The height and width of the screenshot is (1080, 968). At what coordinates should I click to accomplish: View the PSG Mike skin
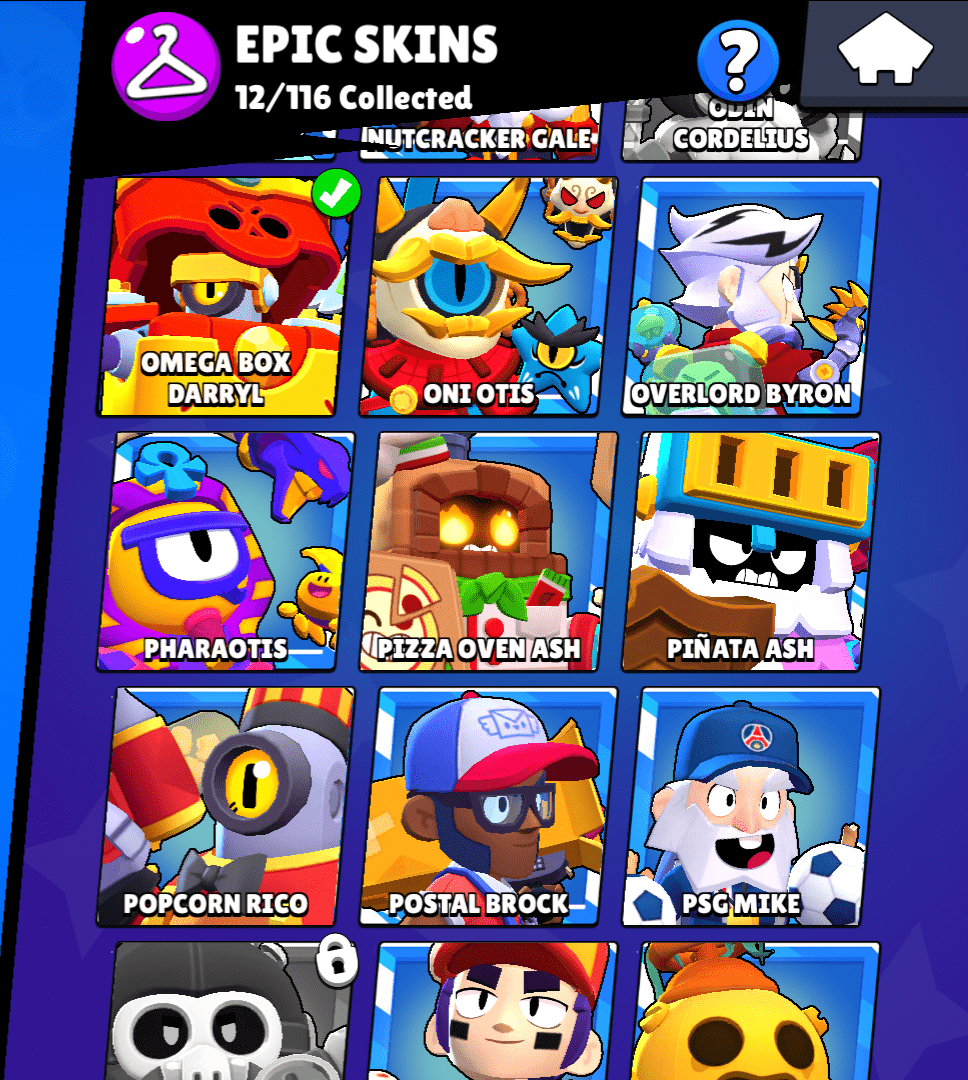[750, 806]
